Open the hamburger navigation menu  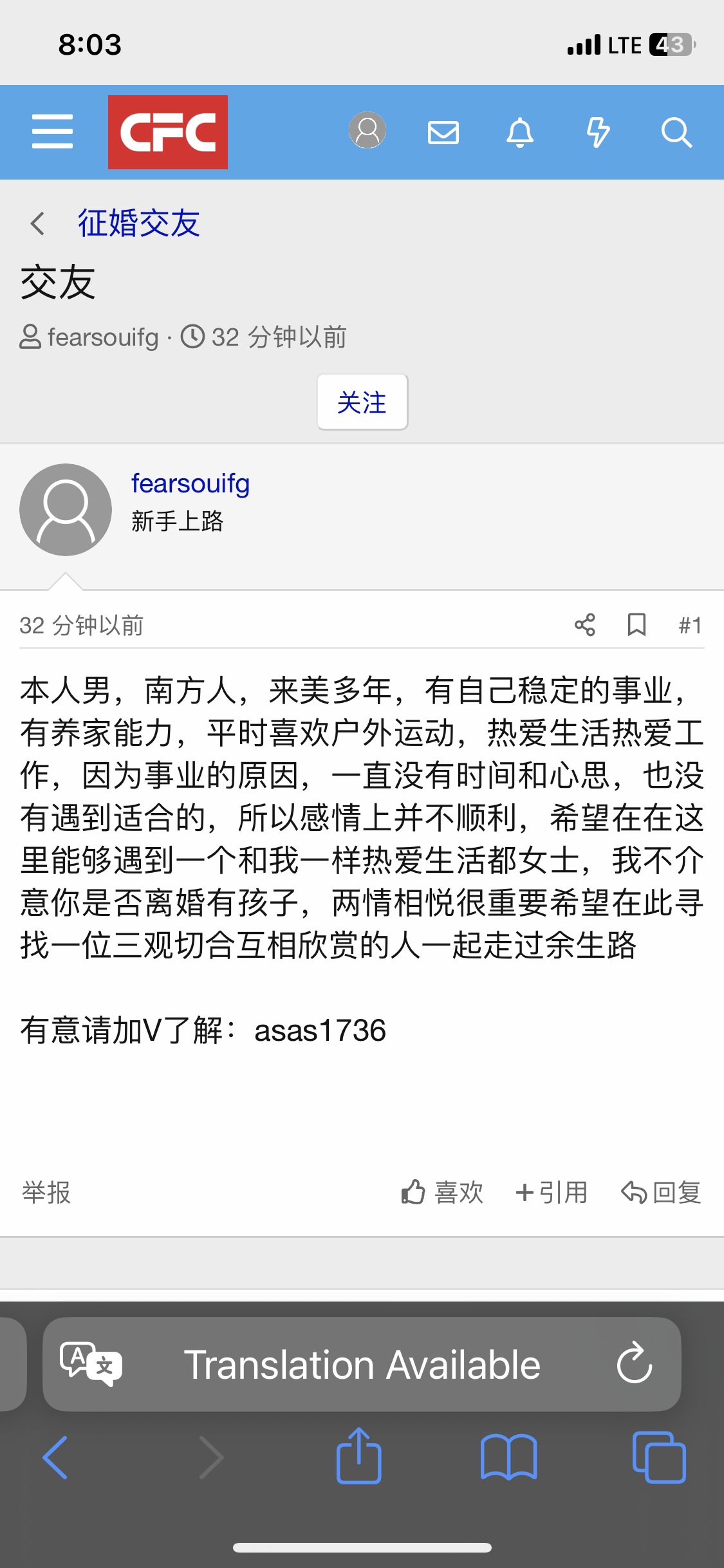tap(52, 132)
